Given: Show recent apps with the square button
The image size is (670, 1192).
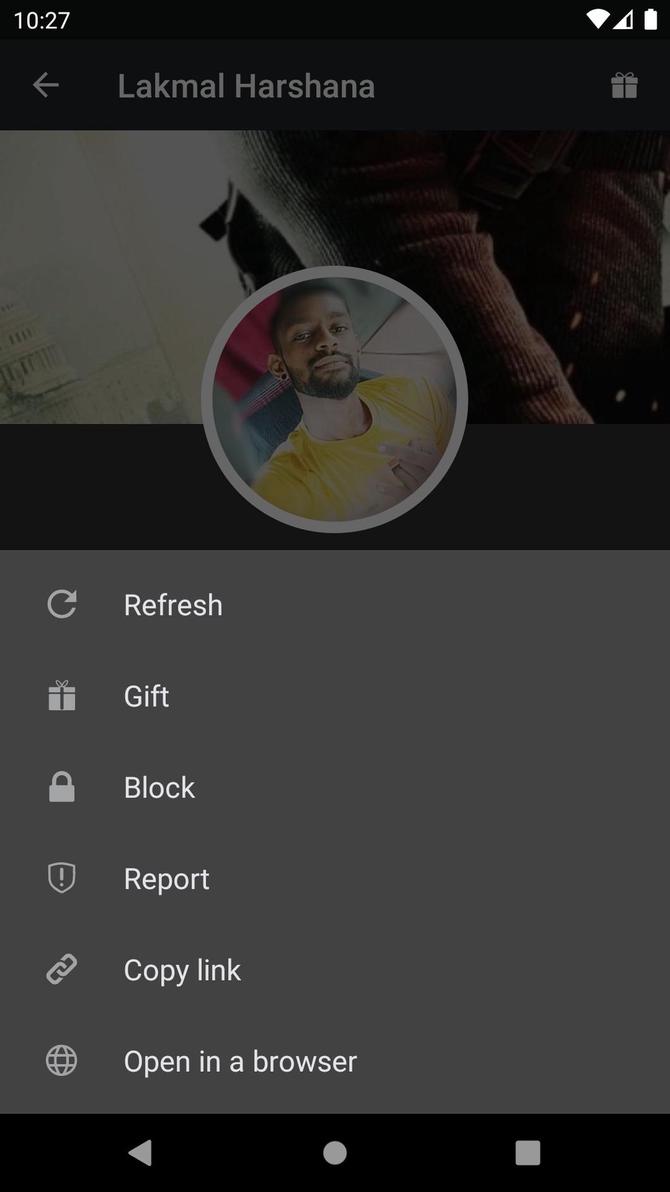Looking at the screenshot, I should click(527, 1153).
